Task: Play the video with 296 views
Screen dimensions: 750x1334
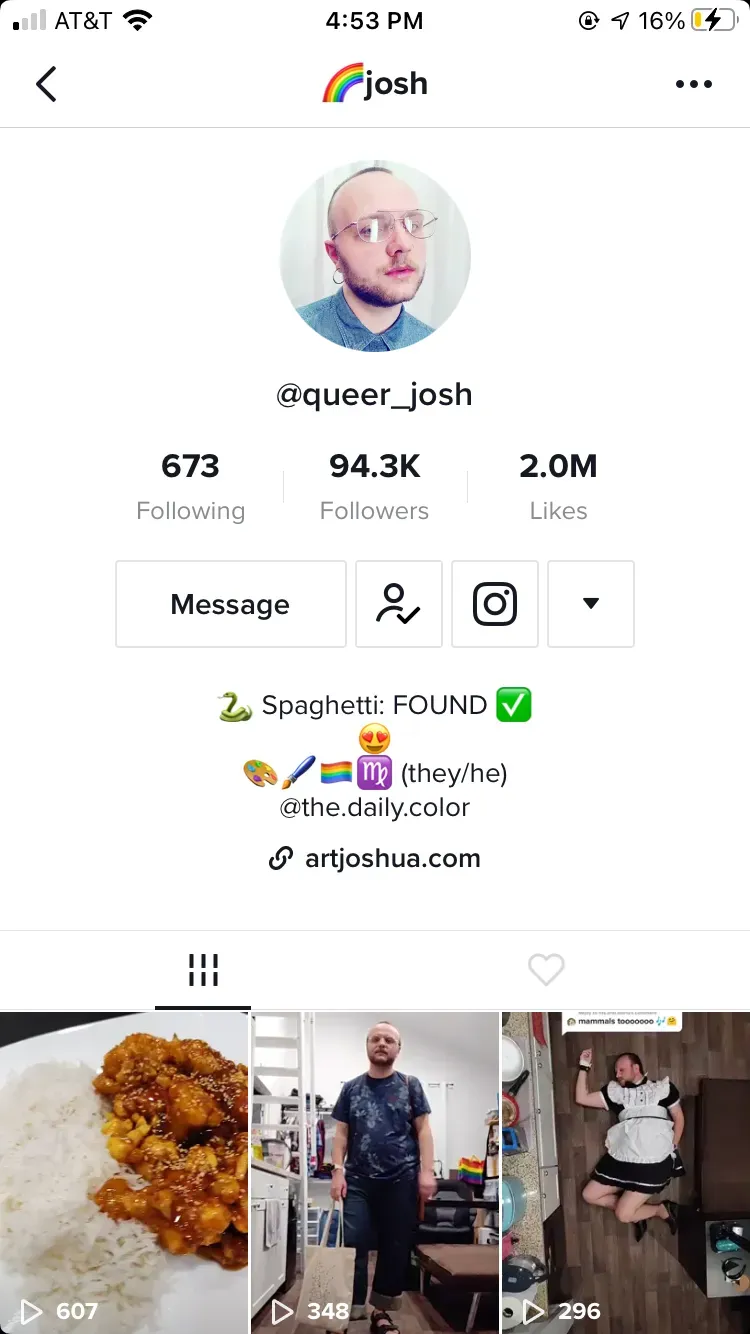Action: tap(626, 1170)
